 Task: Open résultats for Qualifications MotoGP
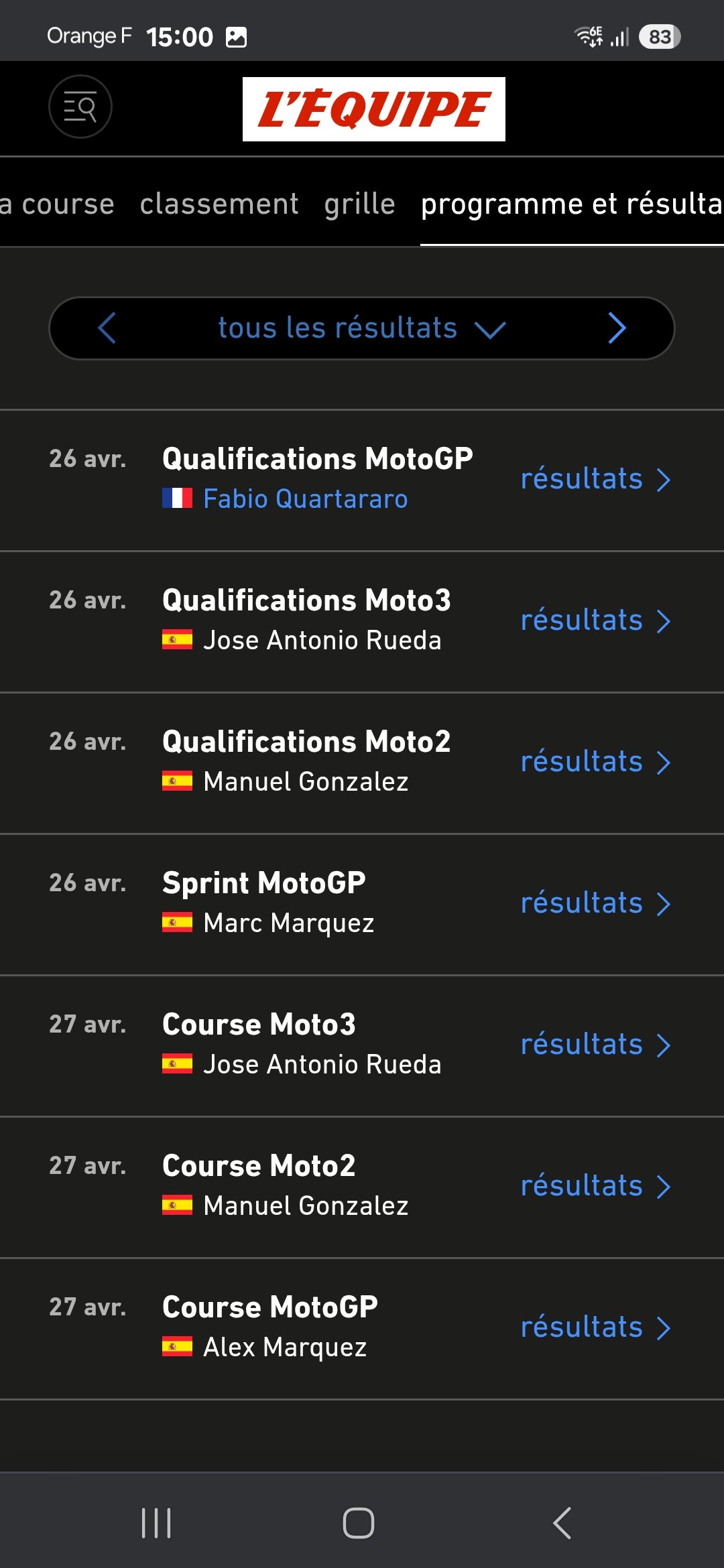[x=595, y=479]
